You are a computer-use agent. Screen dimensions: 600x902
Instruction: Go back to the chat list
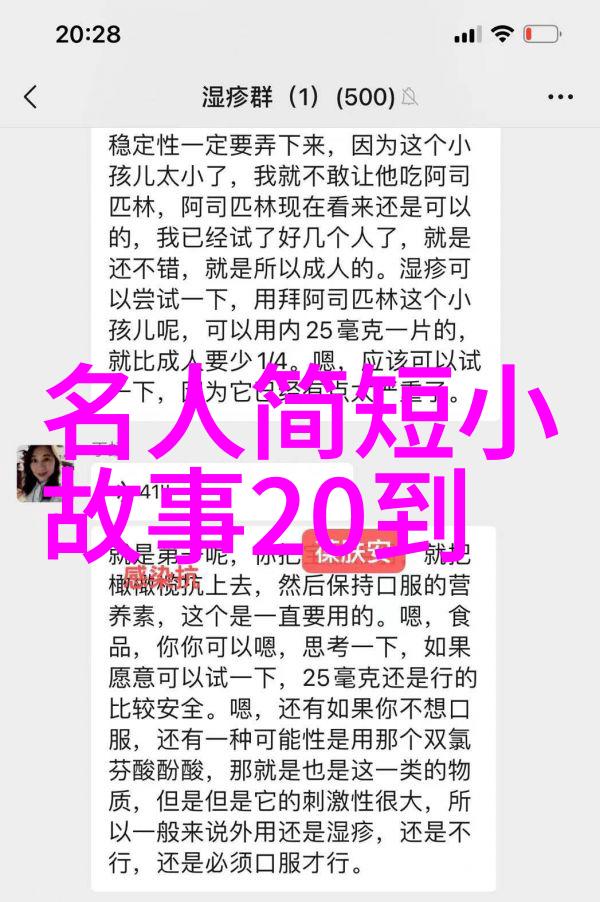coord(31,97)
